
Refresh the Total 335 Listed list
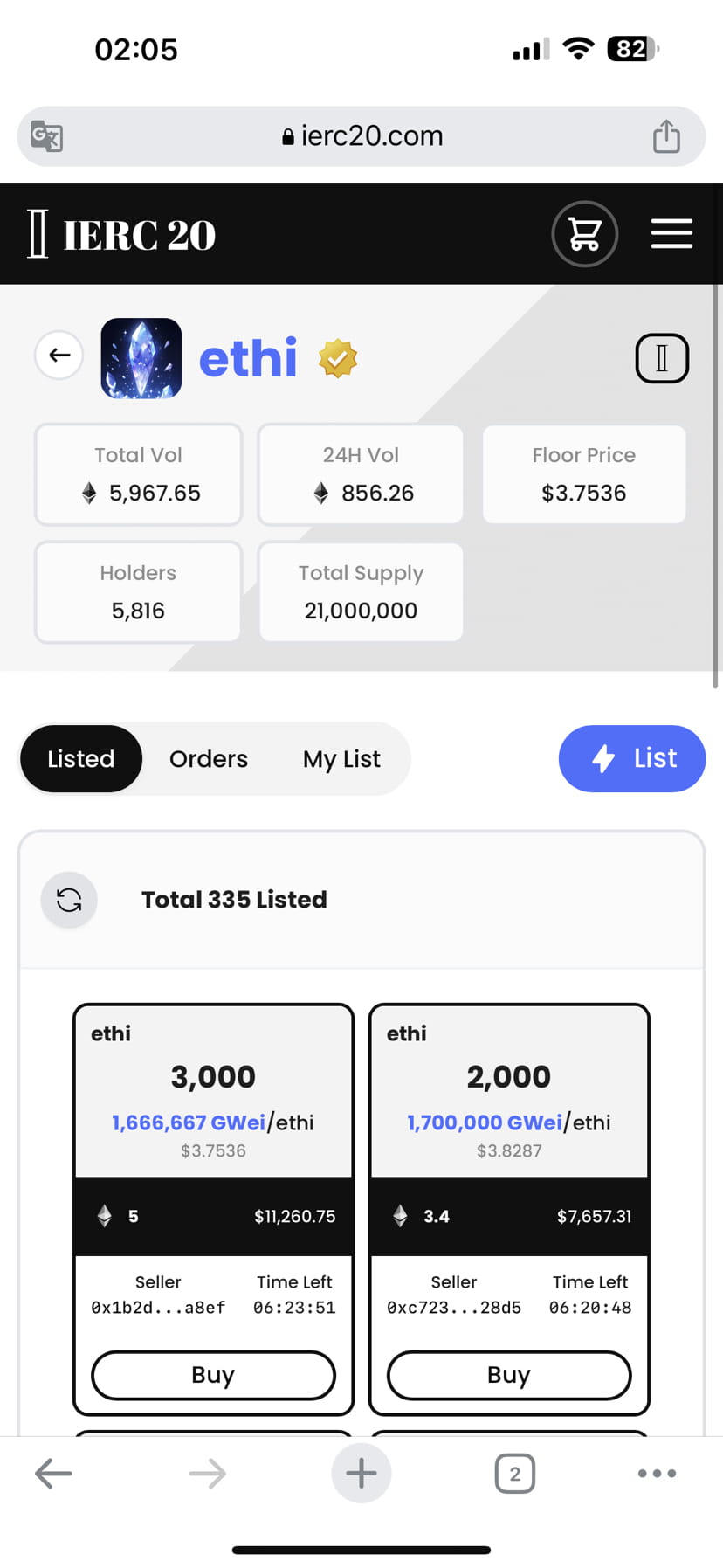(69, 900)
